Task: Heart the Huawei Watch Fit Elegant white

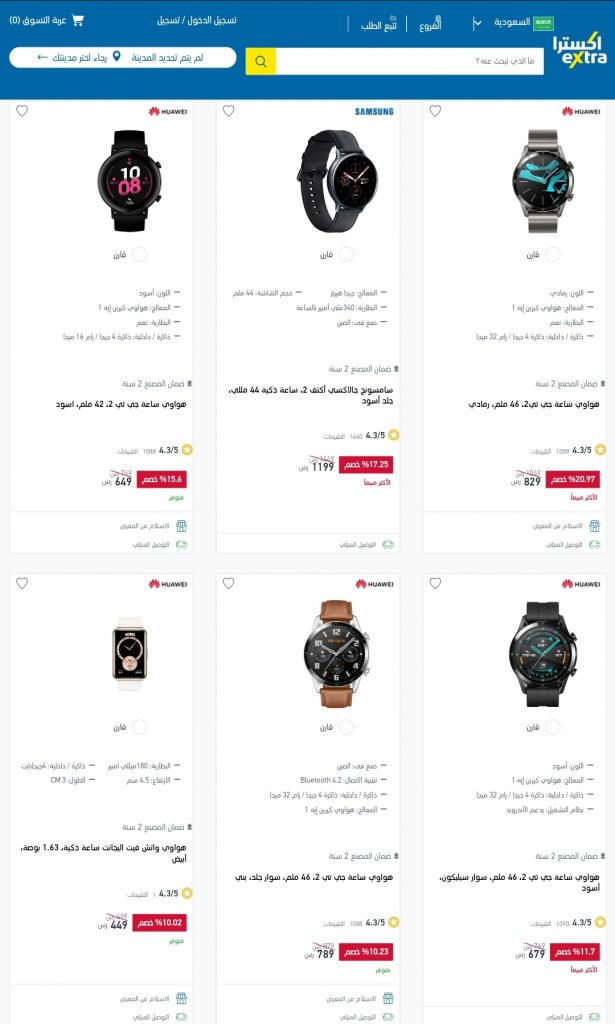Action: click(22, 583)
